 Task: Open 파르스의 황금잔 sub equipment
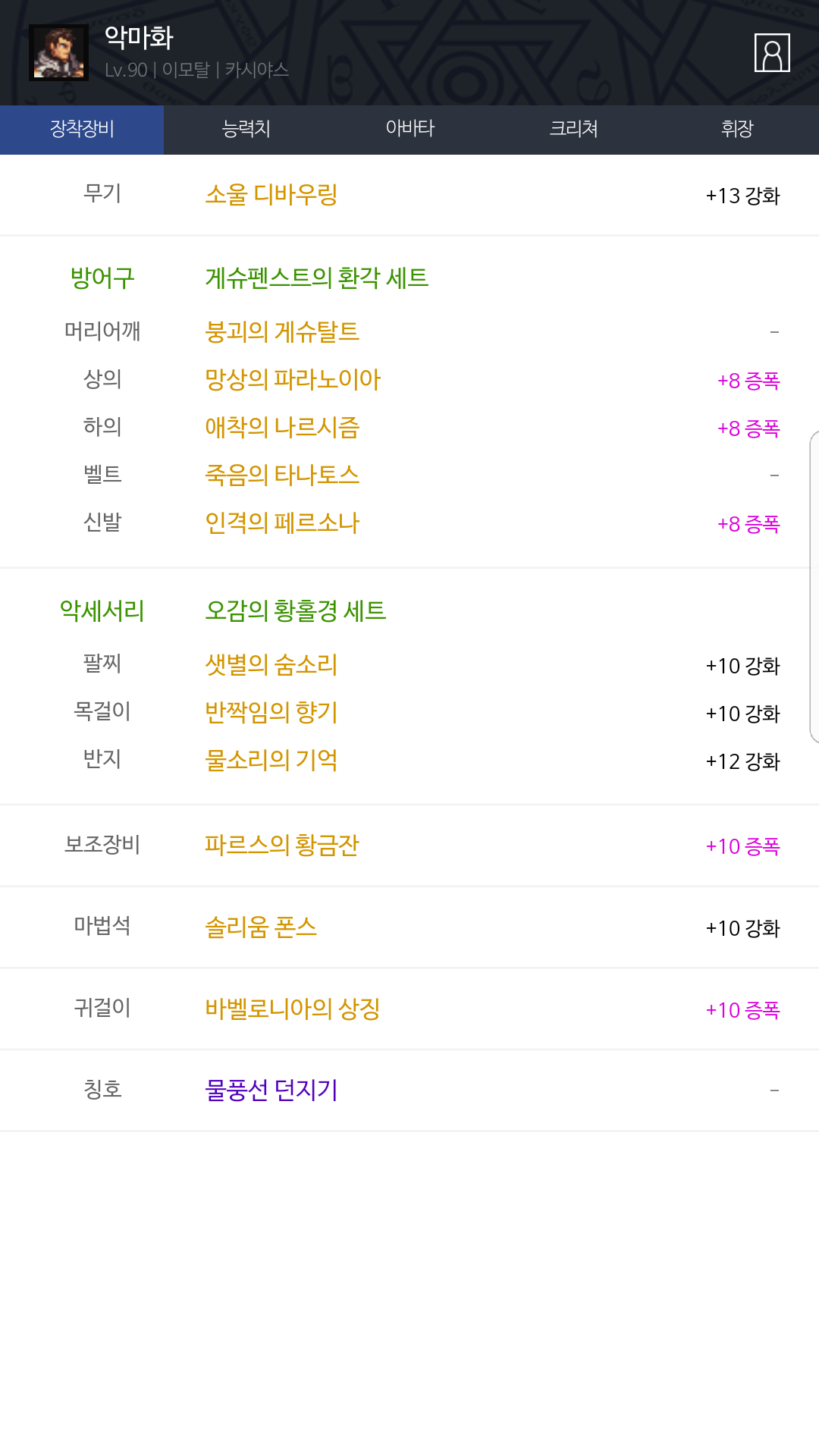pyautogui.click(x=282, y=845)
